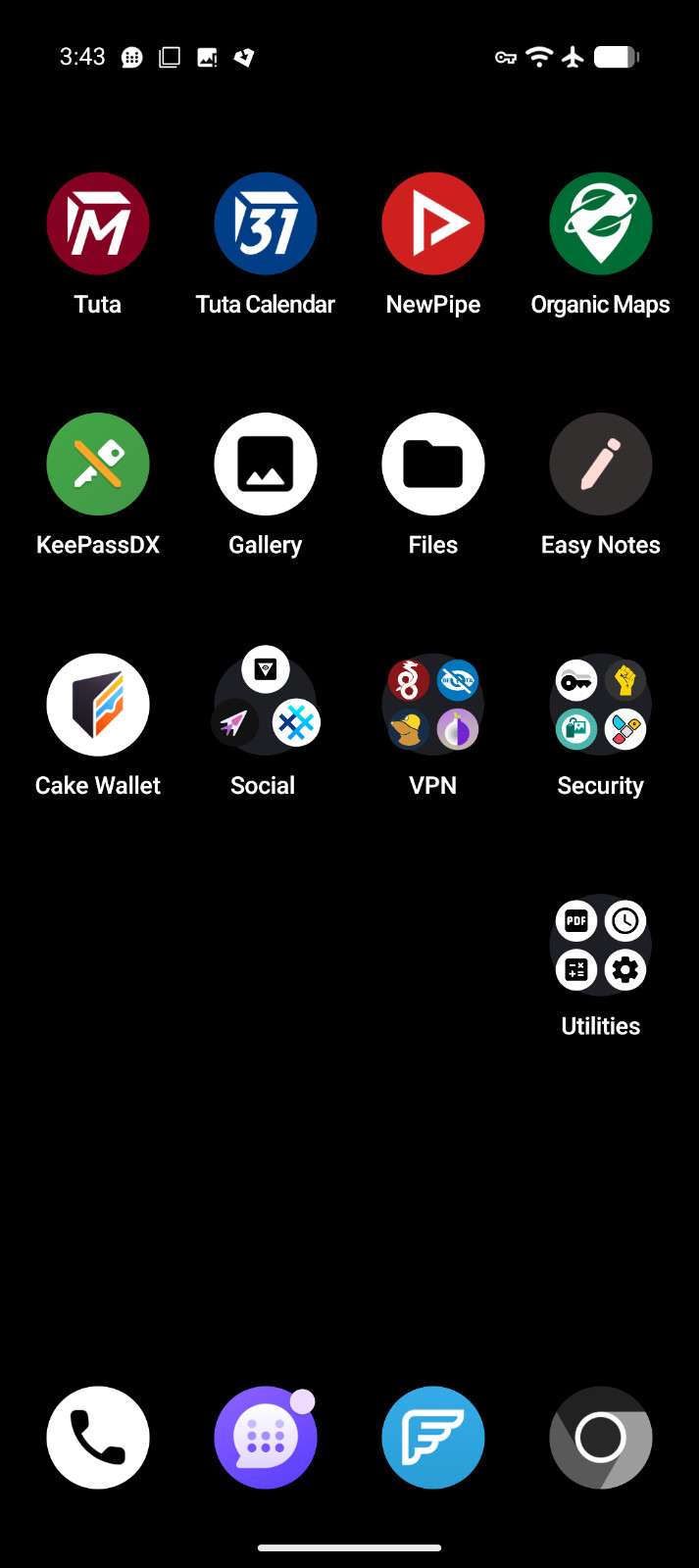The height and width of the screenshot is (1568, 699).
Task: Launch the purple messaging app in the dock
Action: (x=266, y=1438)
